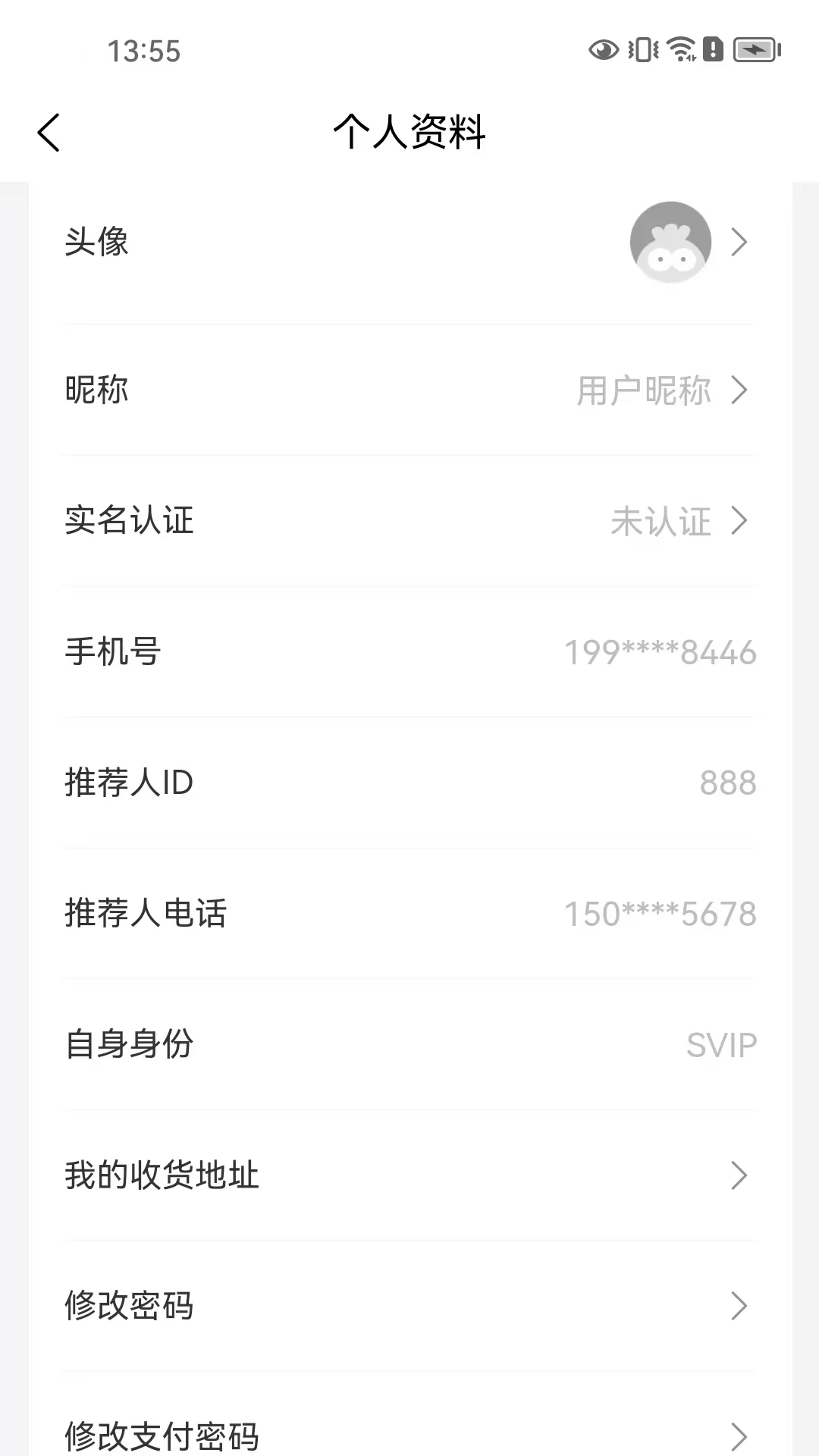Click the eye protection icon in status bar
819x1456 pixels.
pos(601,51)
